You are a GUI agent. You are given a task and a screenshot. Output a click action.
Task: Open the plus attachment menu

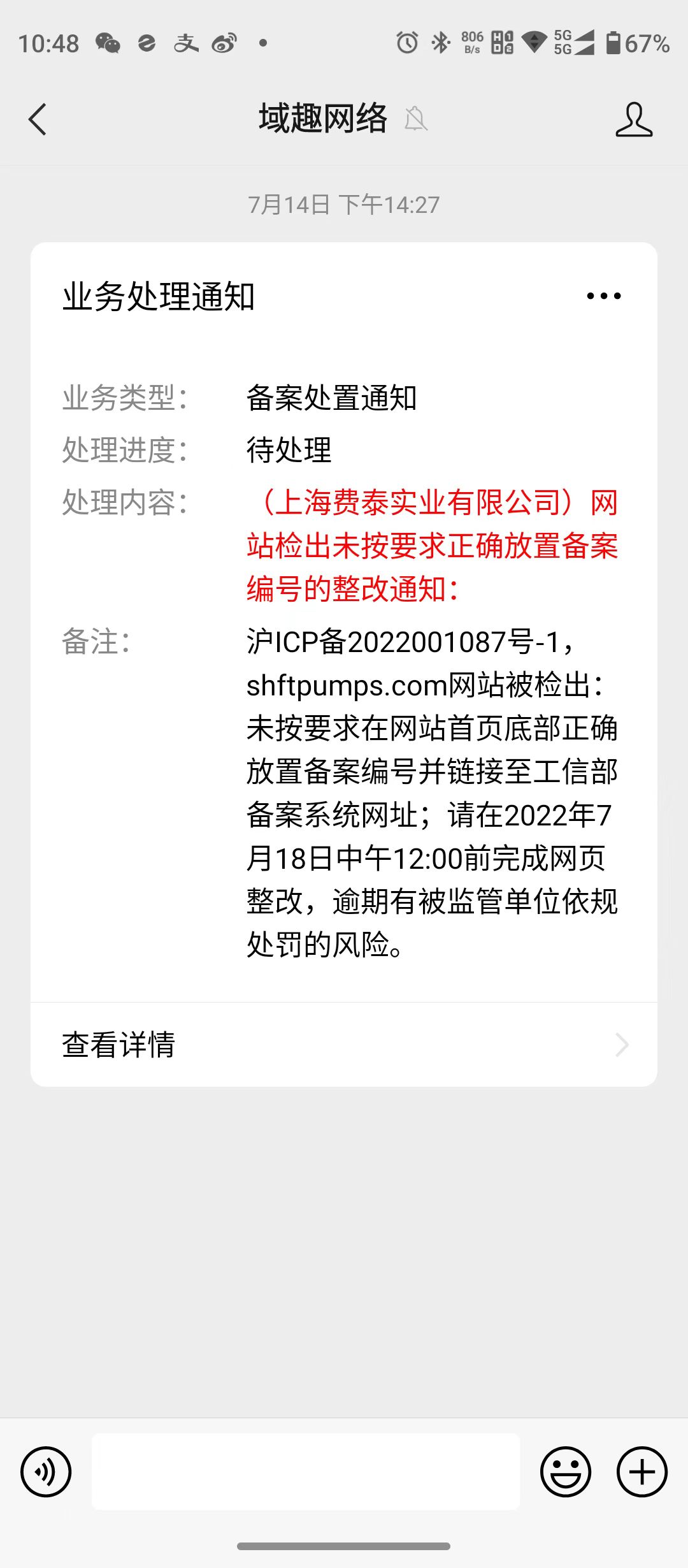(641, 1472)
